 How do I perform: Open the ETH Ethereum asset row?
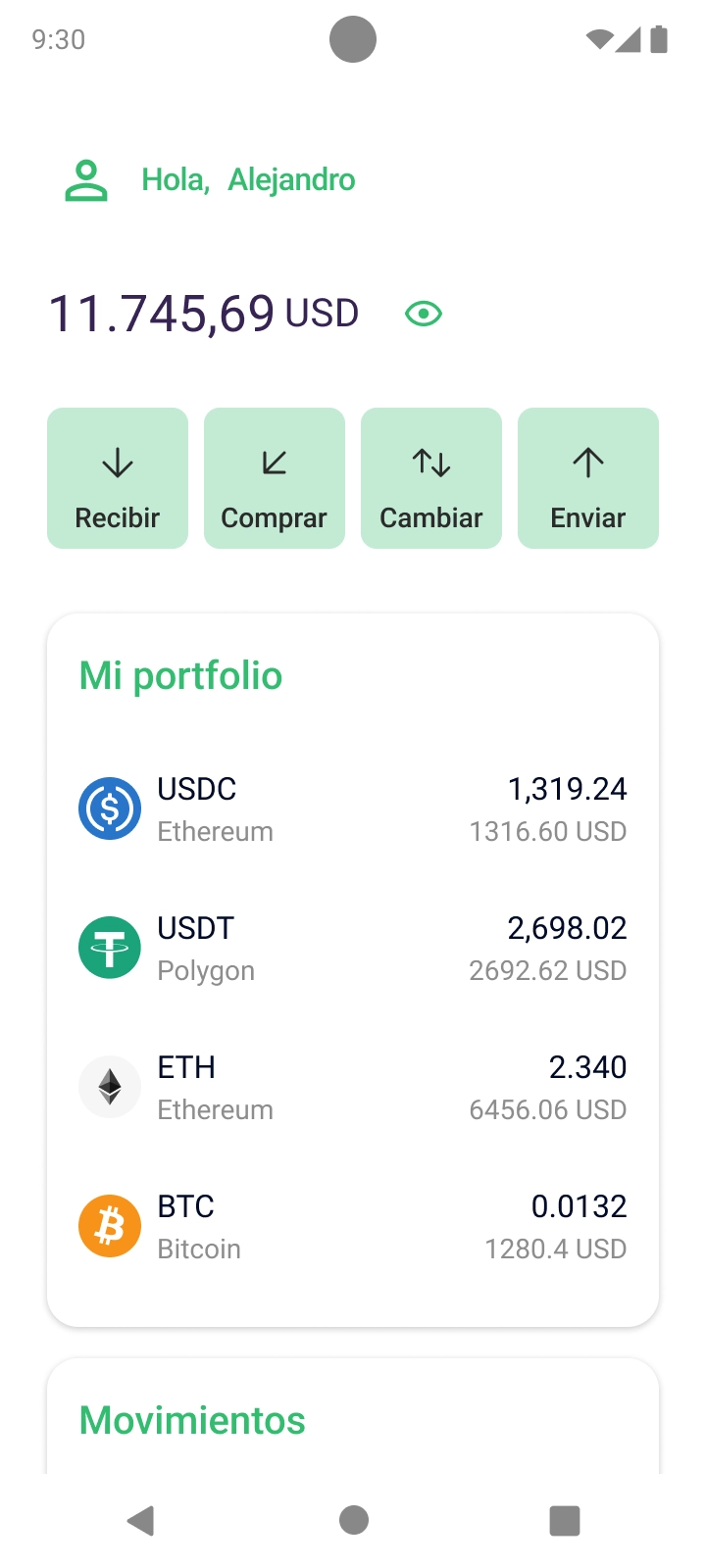tap(353, 1088)
